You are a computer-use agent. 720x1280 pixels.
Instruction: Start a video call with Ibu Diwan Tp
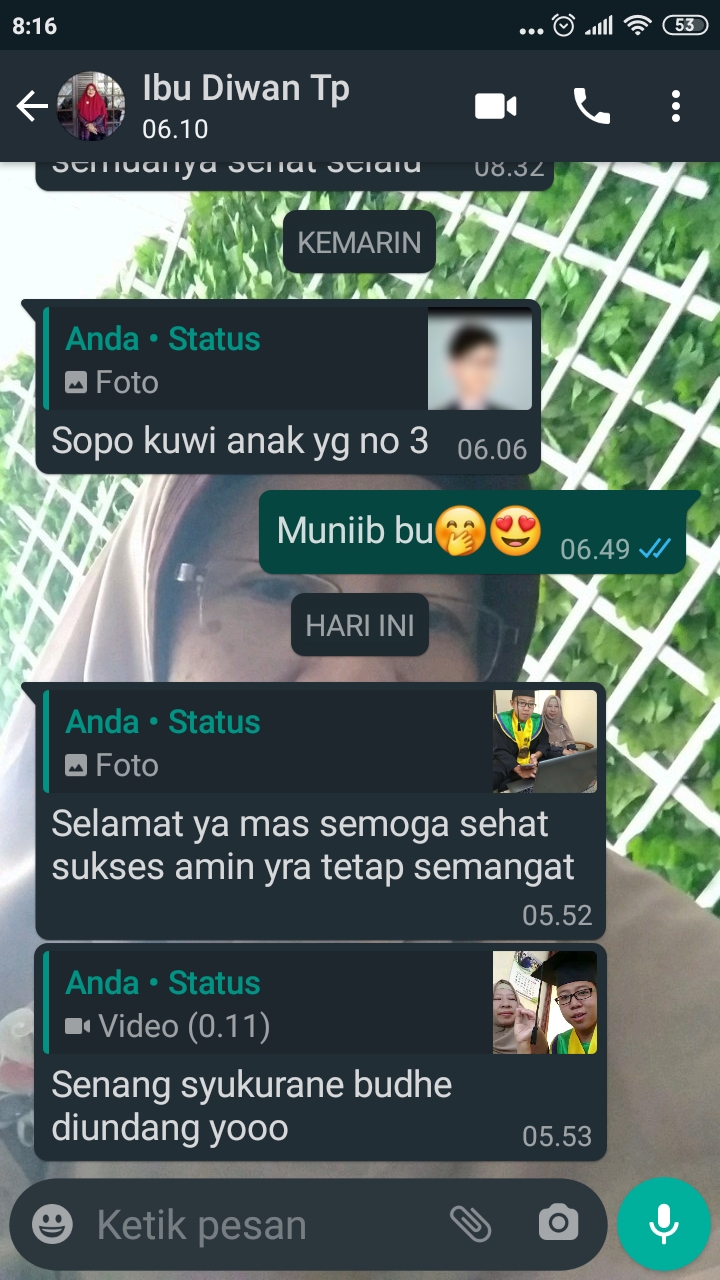tap(495, 106)
